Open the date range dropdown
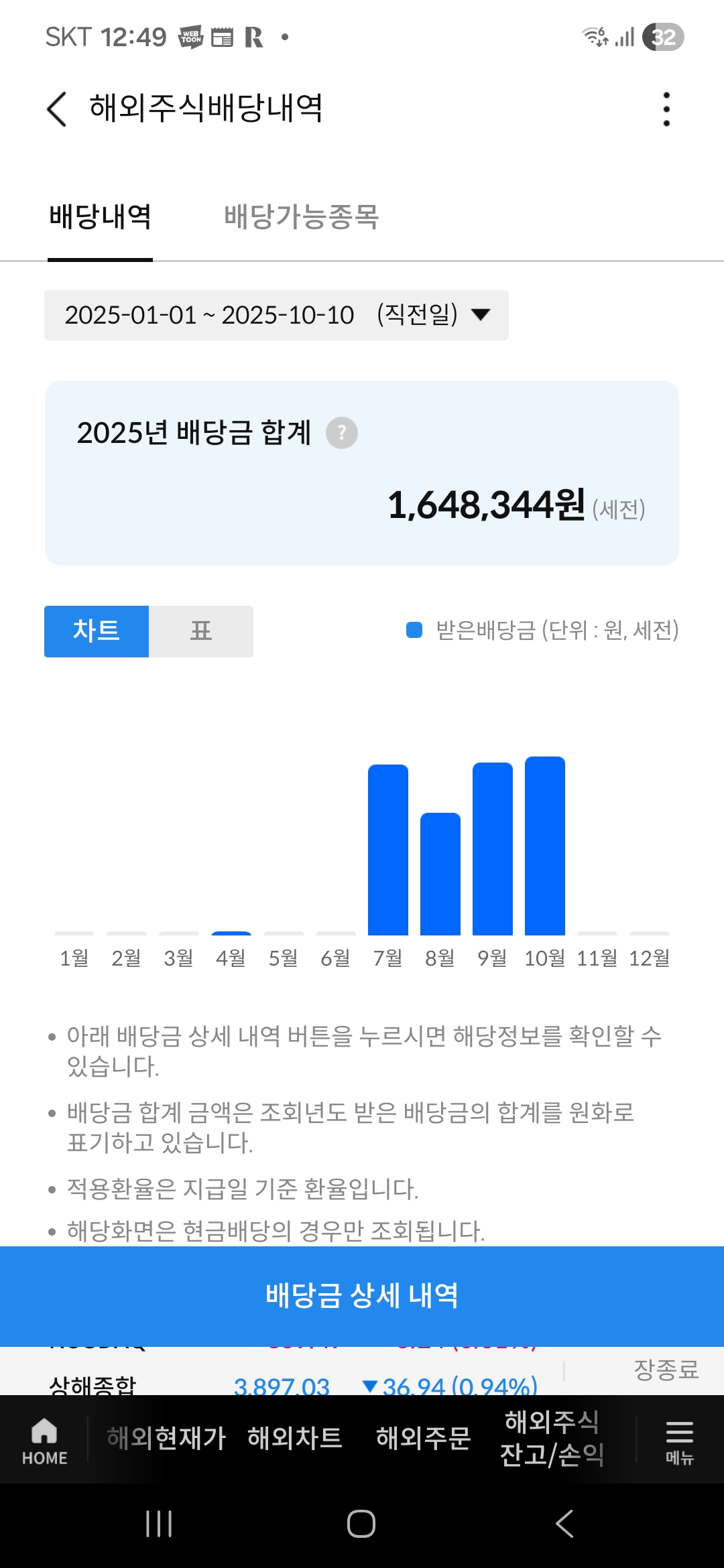 [x=276, y=315]
